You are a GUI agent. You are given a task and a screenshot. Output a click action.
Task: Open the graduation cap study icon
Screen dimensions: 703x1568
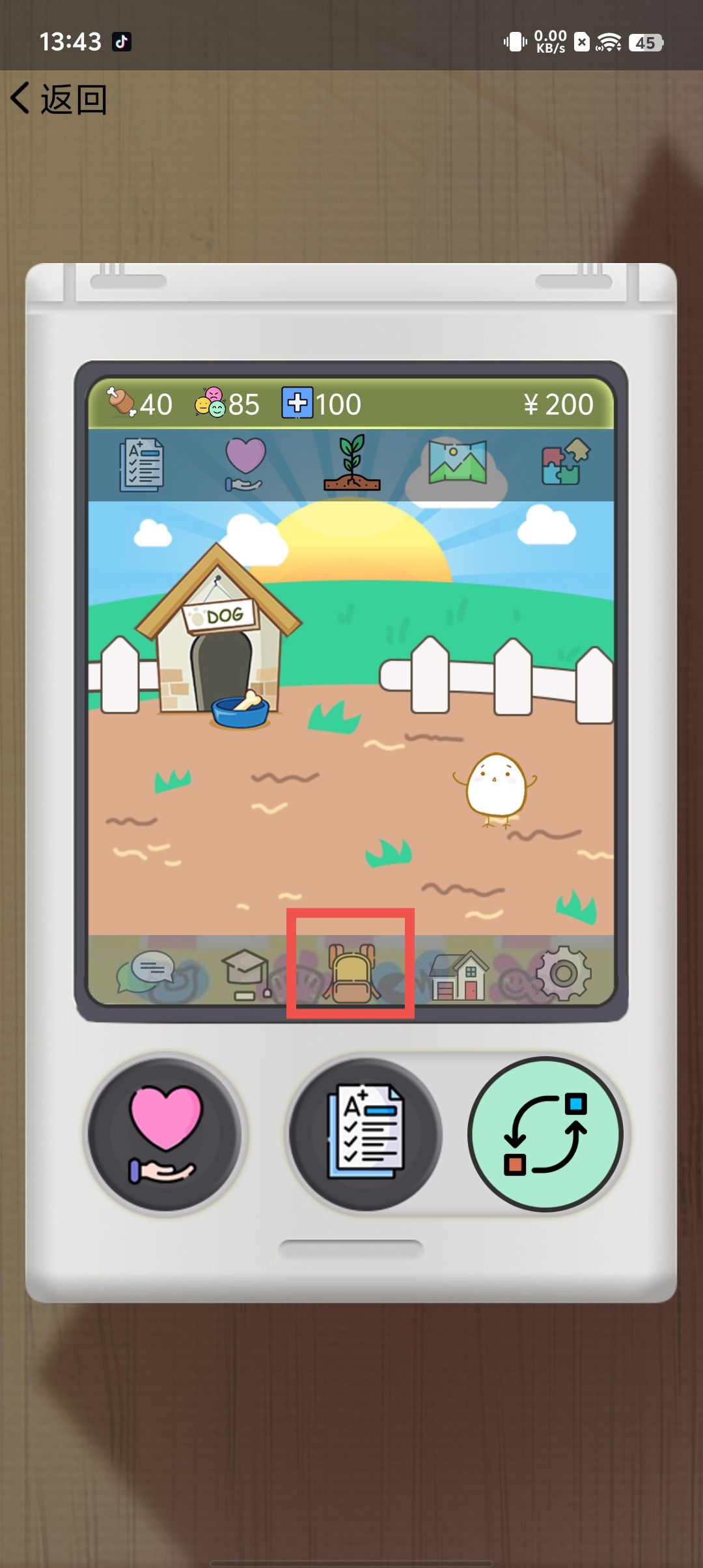pos(246,974)
